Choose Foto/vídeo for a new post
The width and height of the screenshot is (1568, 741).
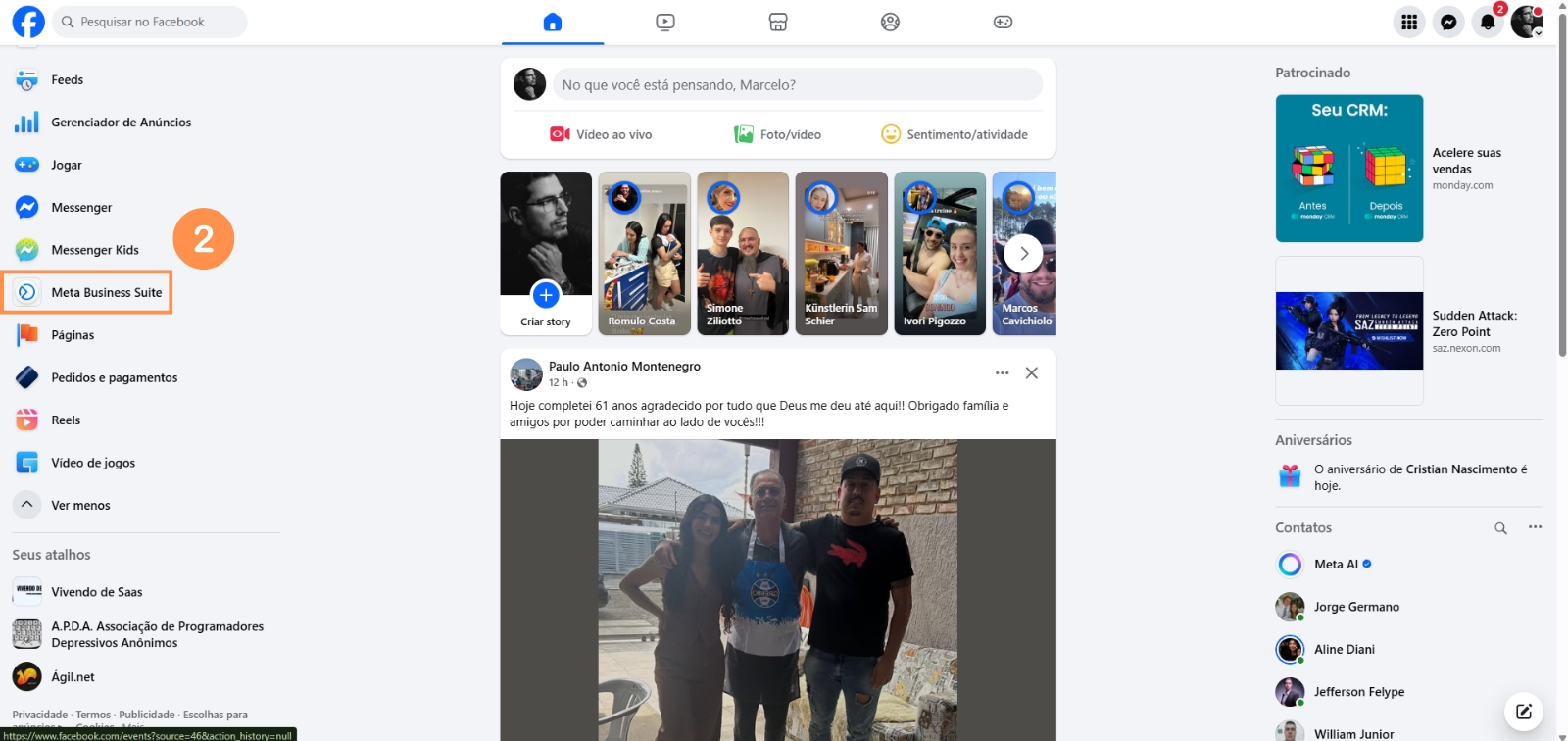coord(778,134)
